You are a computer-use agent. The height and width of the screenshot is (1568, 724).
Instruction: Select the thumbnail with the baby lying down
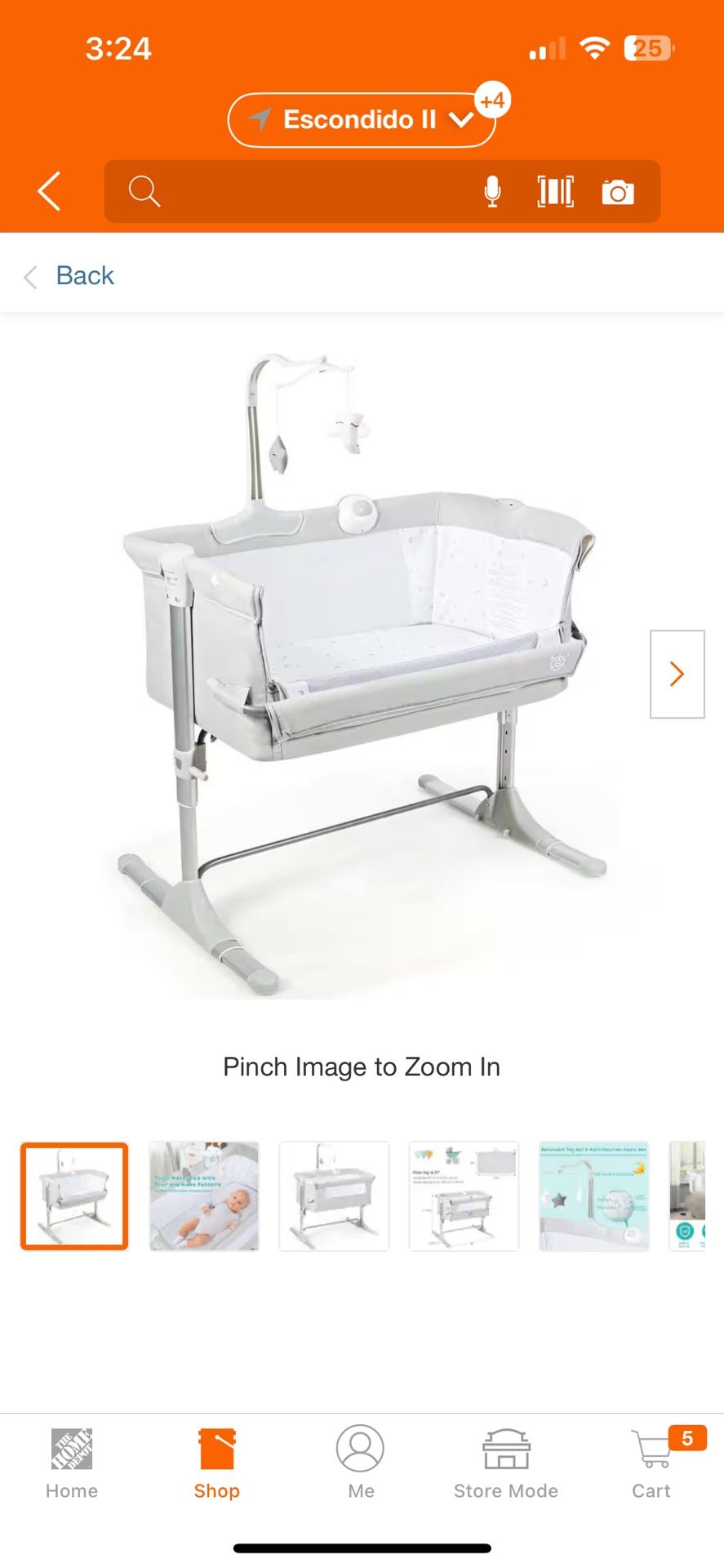(204, 1196)
